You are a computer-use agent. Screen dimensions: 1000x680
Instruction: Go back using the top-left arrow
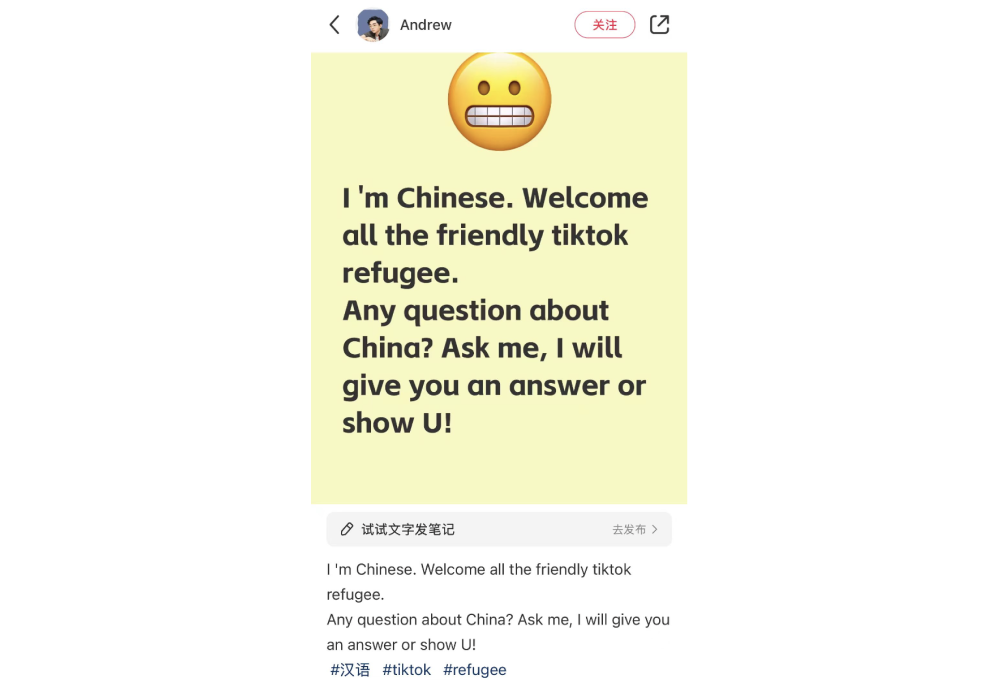(x=335, y=25)
